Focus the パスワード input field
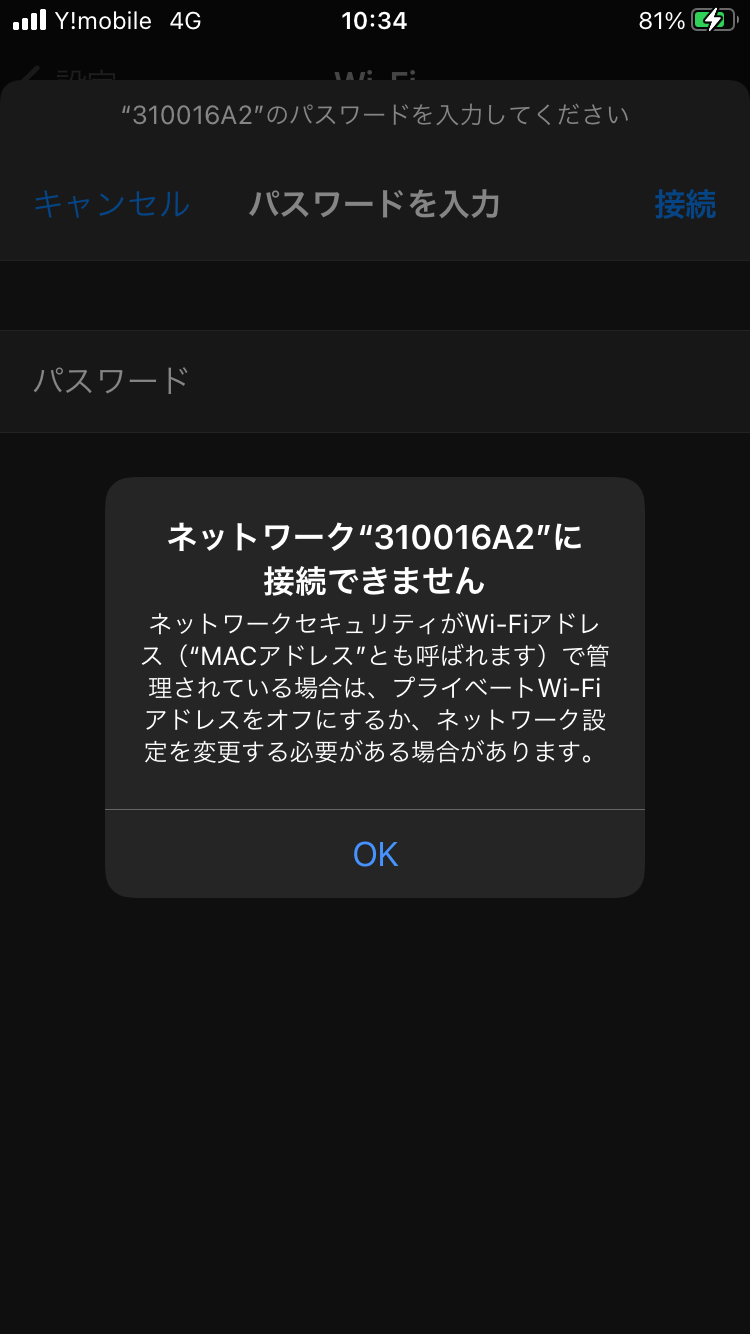This screenshot has width=750, height=1334. [x=400, y=381]
